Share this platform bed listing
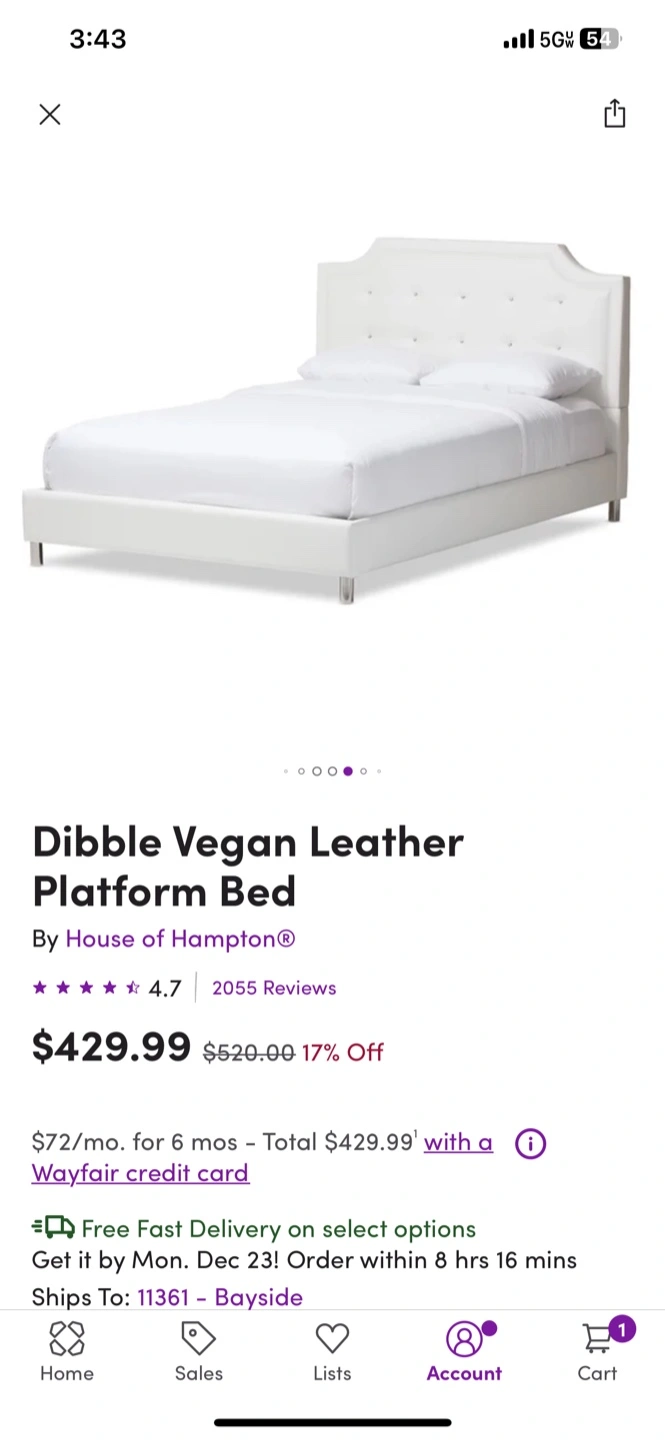 pos(614,114)
